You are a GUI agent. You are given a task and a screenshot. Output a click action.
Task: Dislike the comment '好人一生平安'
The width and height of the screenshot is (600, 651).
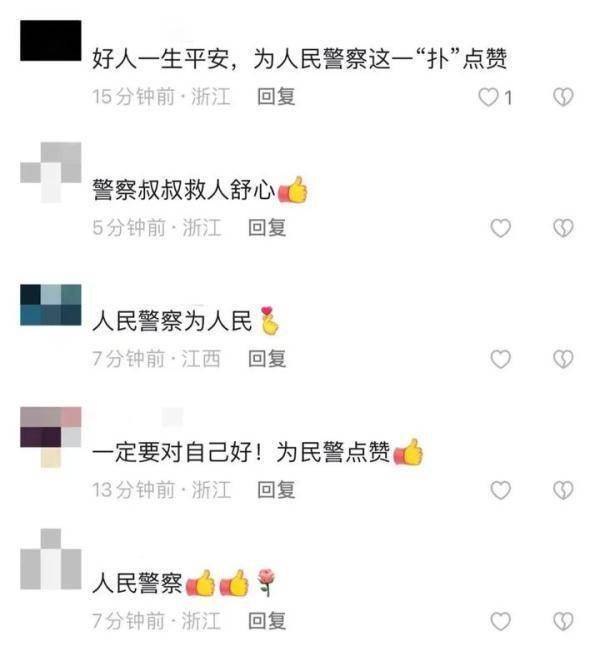click(563, 97)
